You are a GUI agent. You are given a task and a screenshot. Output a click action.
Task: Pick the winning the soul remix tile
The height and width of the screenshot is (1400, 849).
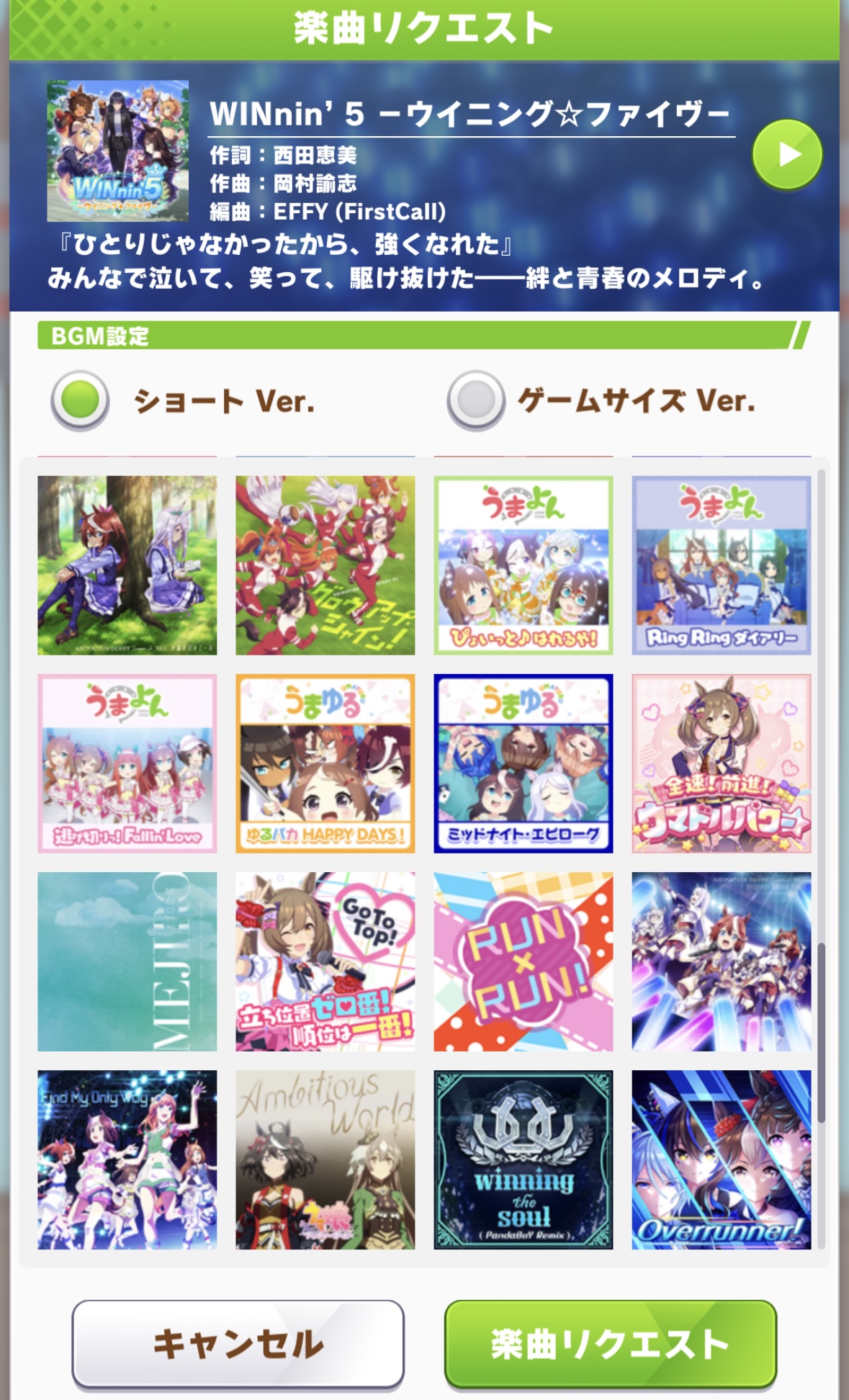point(523,1159)
